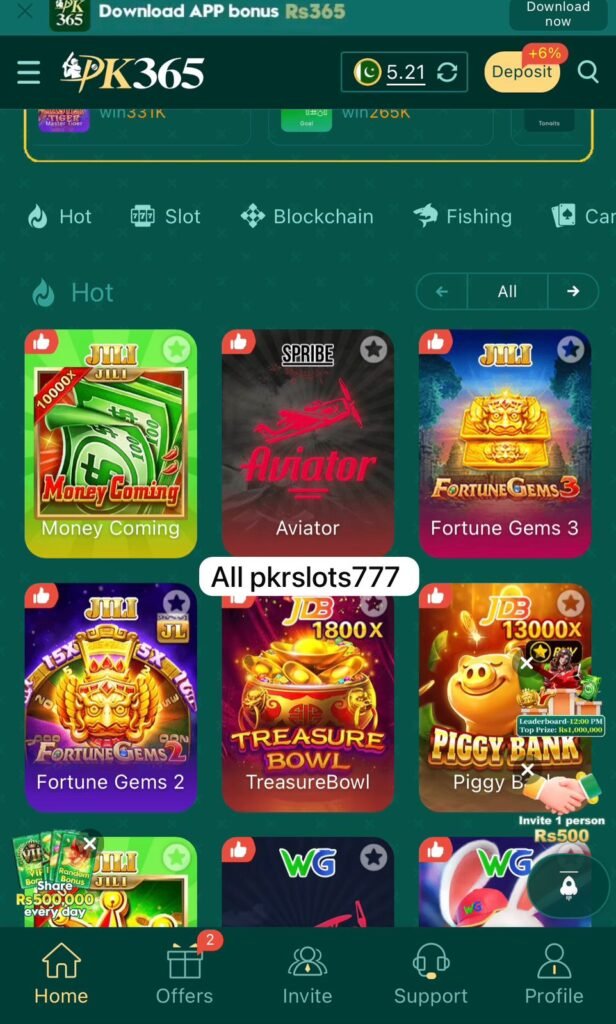Go to the Profile tab

tap(553, 975)
